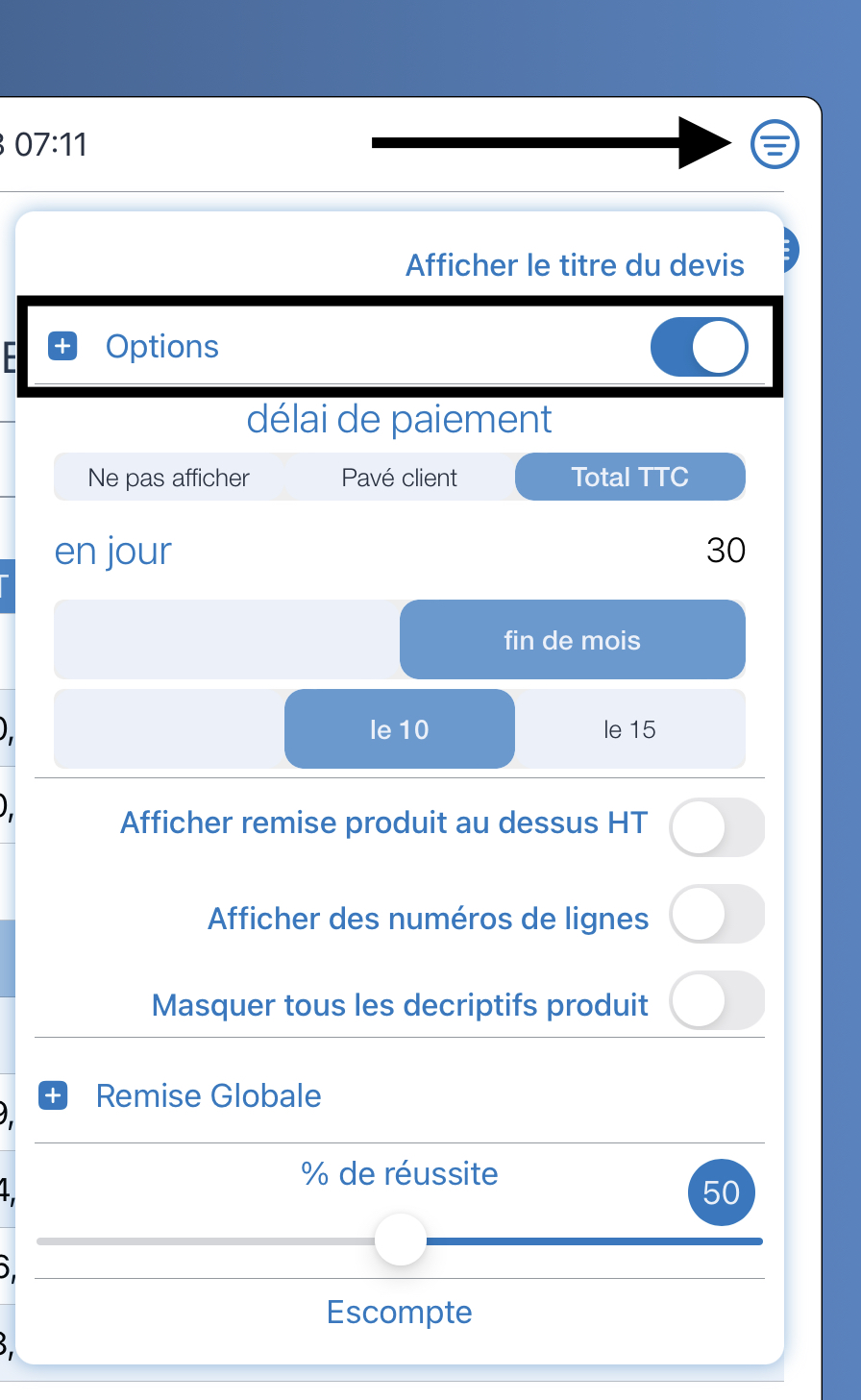The image size is (861, 1400).
Task: Toggle Masquer tous les decriptifs produit
Action: pyautogui.click(x=717, y=1000)
